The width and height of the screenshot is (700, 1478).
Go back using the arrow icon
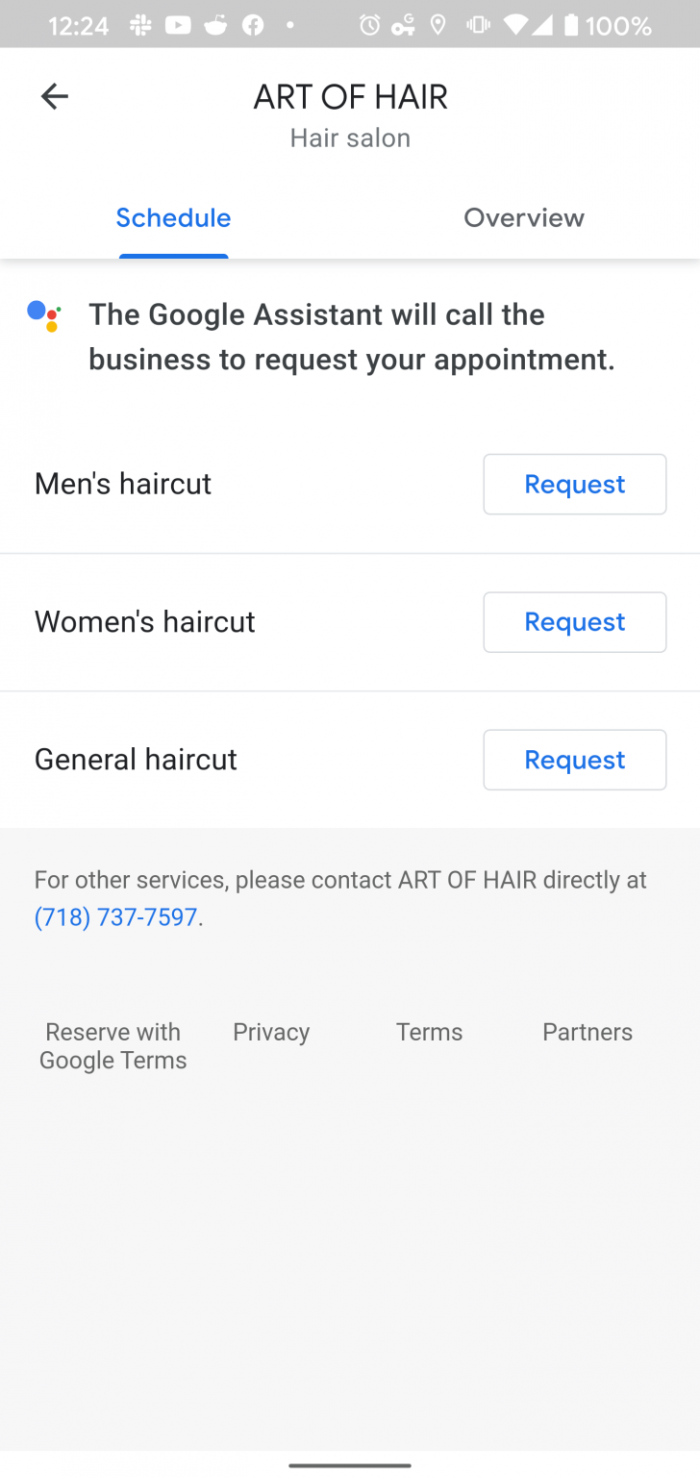(x=54, y=96)
